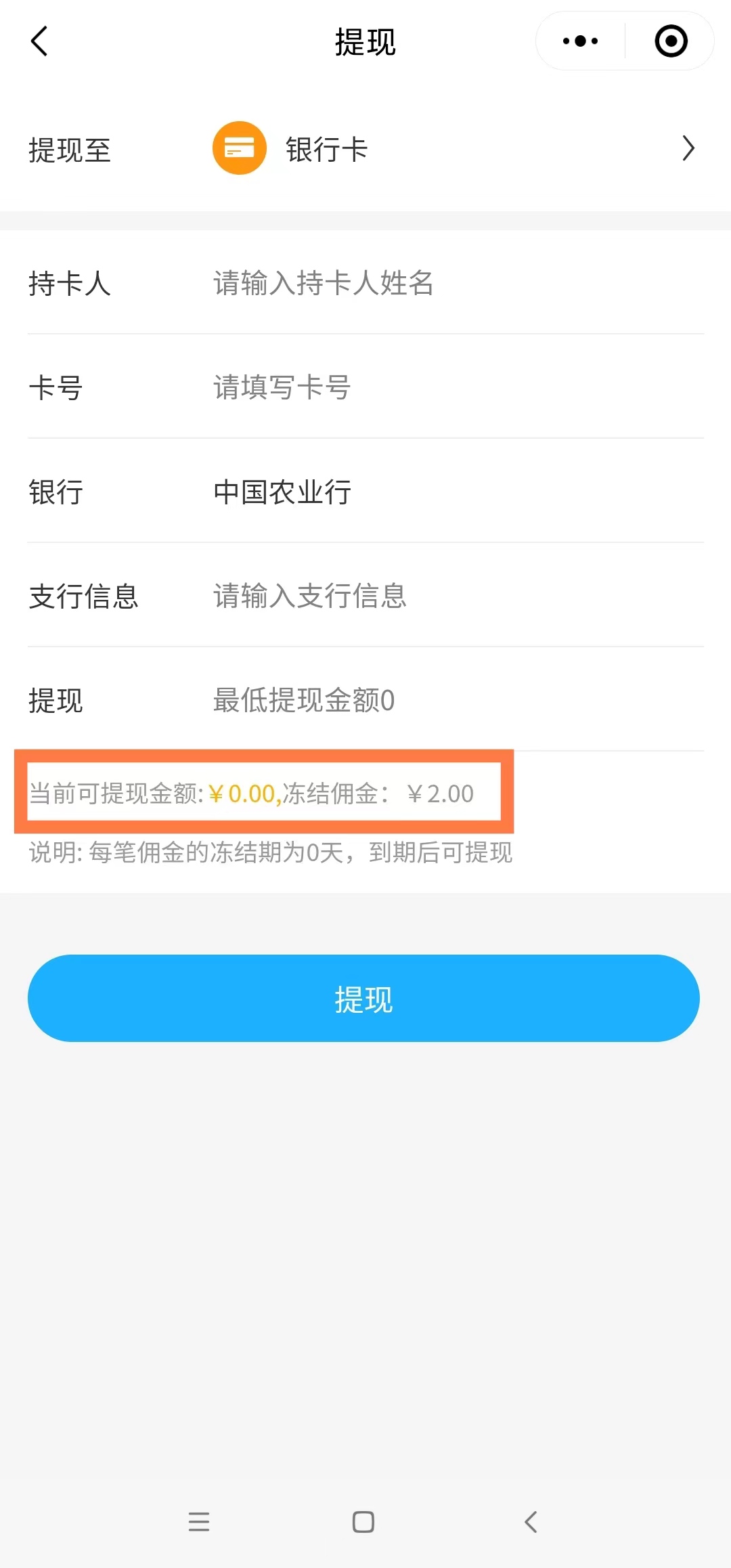The width and height of the screenshot is (731, 1568).
Task: Submit with the blue 提现 button
Action: coord(363,998)
